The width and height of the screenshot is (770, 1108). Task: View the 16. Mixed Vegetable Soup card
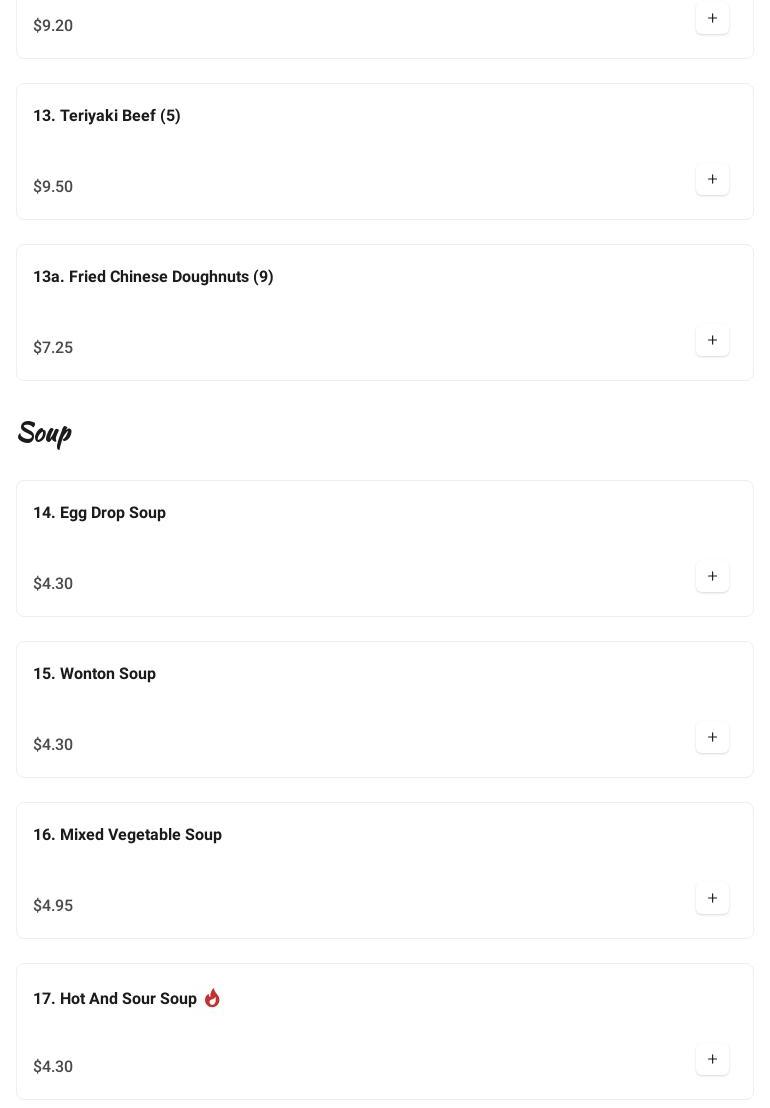tap(350, 869)
